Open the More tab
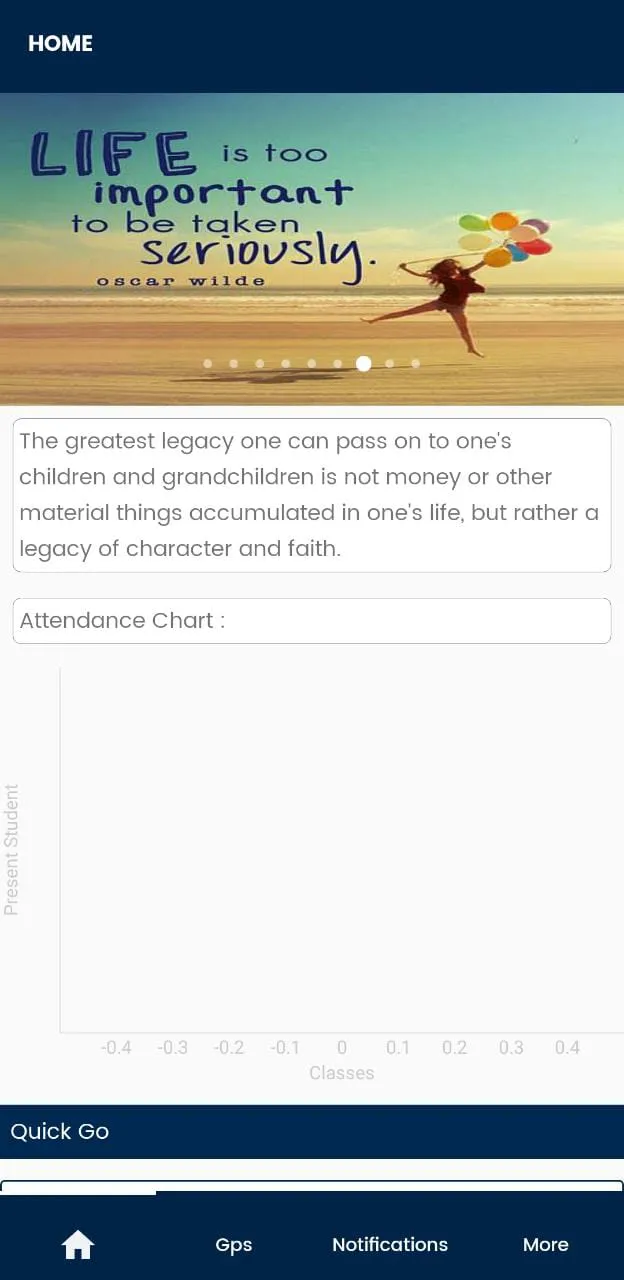624x1280 pixels. (546, 1244)
